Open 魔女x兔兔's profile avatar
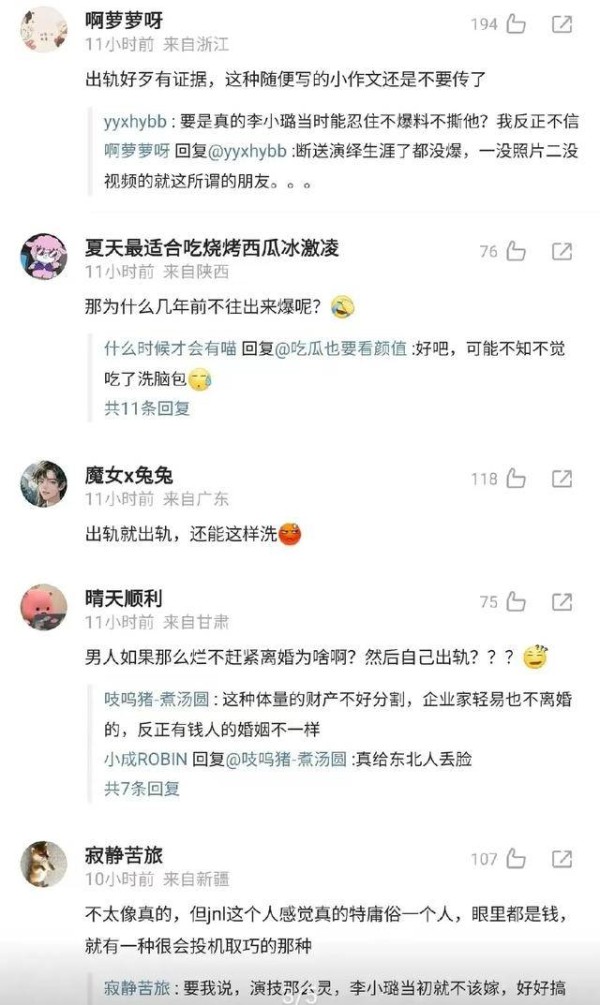Viewport: 600px width, 1005px height. pos(44,484)
